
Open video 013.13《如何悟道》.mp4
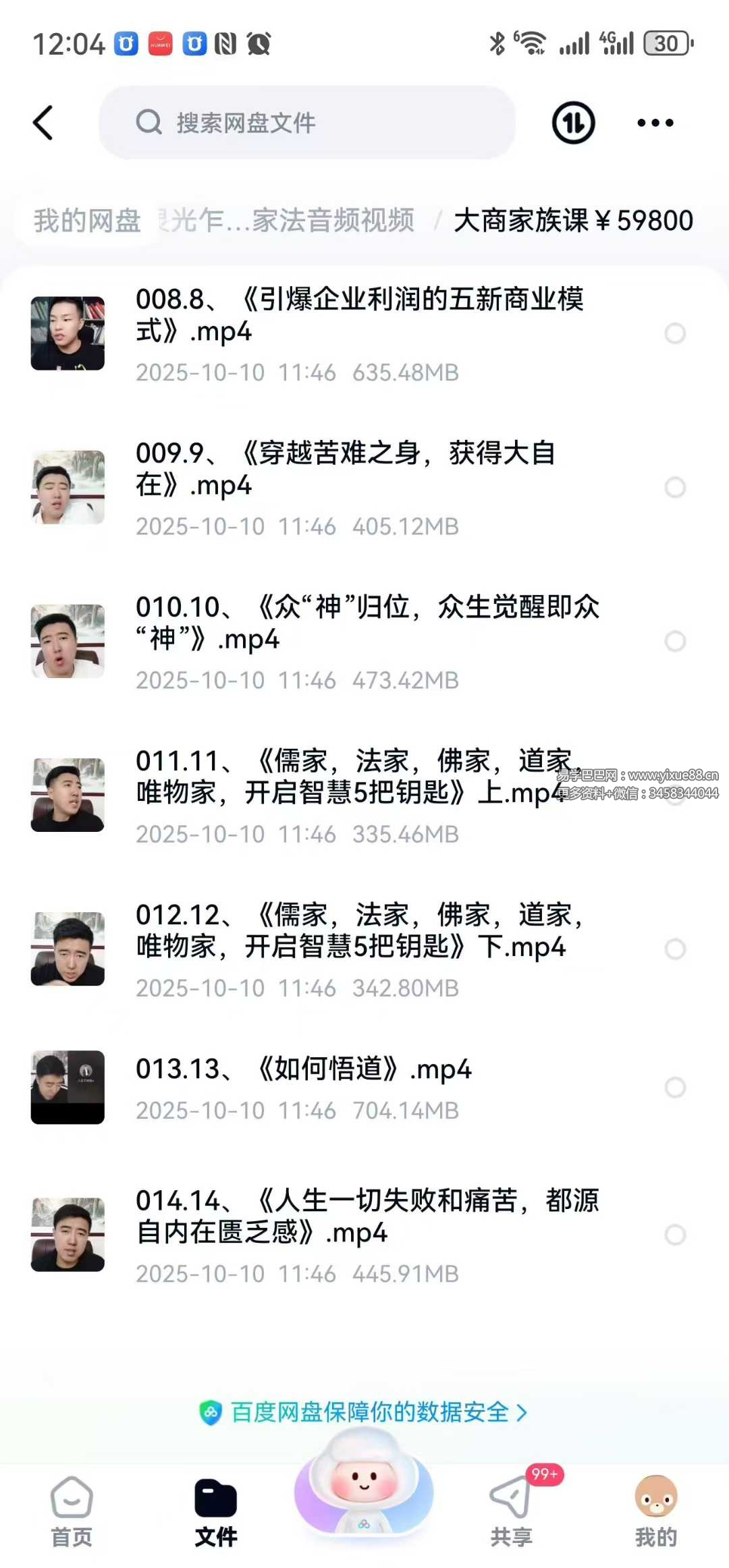click(x=304, y=1069)
